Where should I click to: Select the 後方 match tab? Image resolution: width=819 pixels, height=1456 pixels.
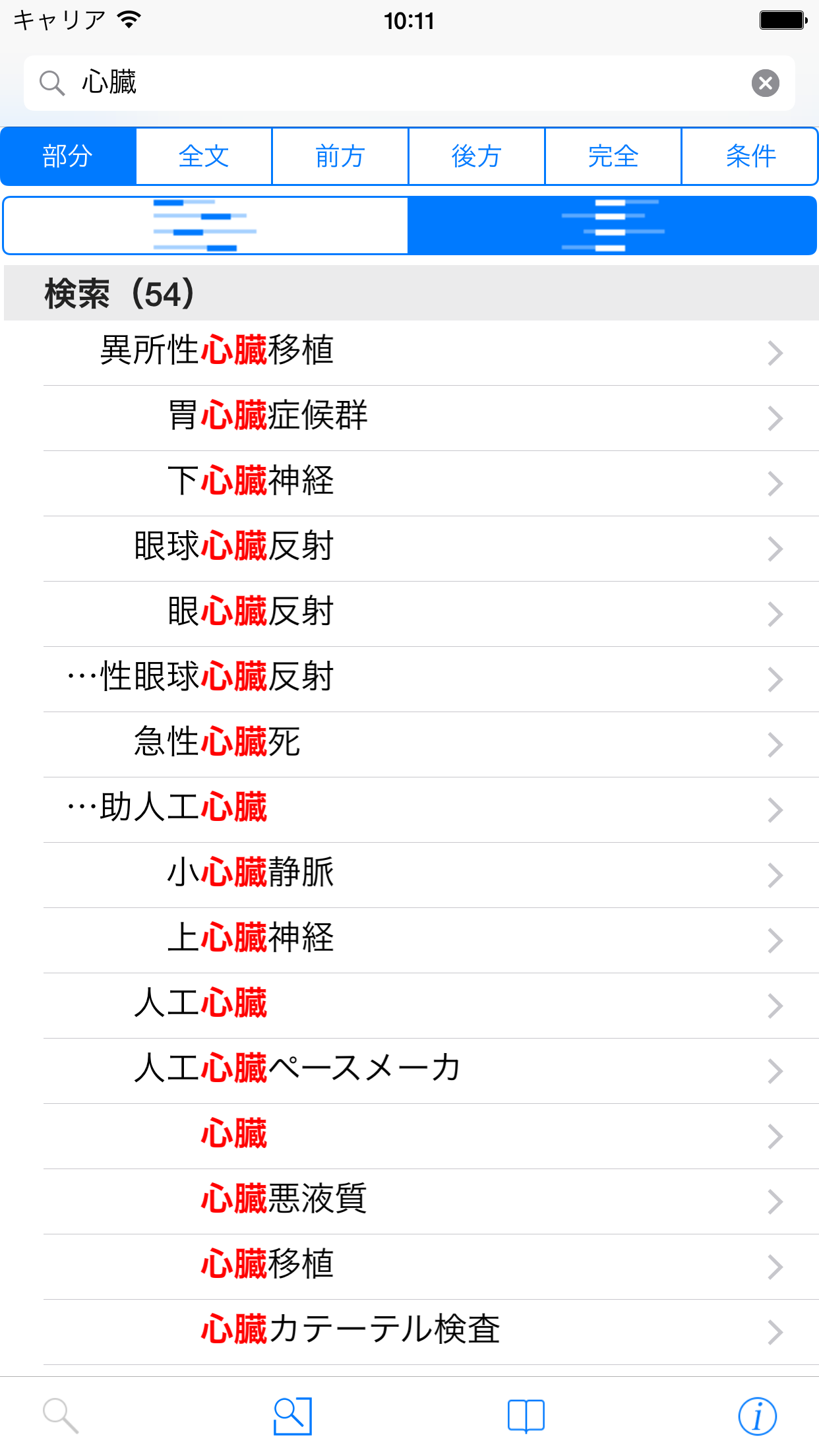pos(477,157)
